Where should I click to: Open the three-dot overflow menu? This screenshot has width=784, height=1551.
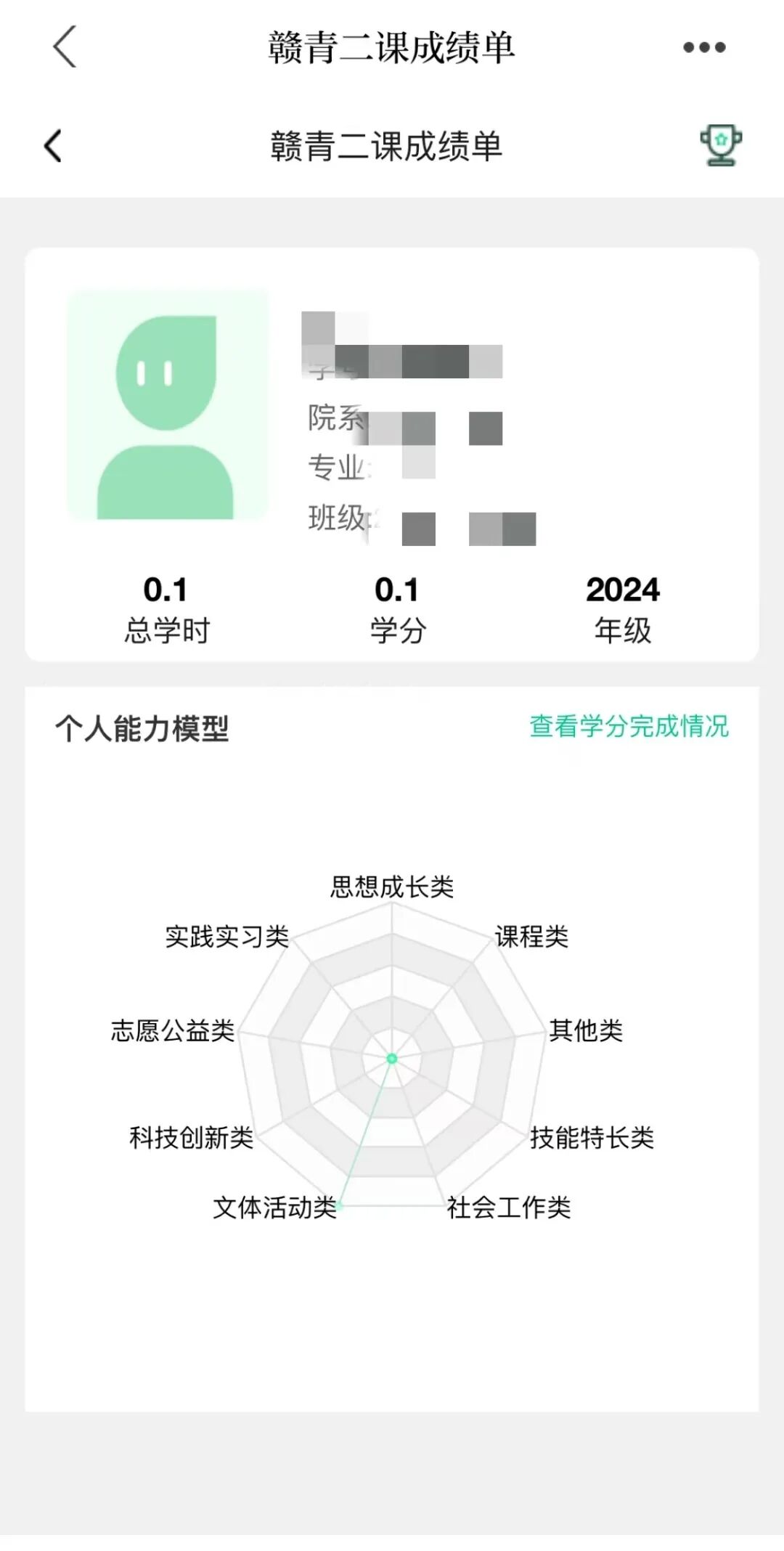coord(703,48)
